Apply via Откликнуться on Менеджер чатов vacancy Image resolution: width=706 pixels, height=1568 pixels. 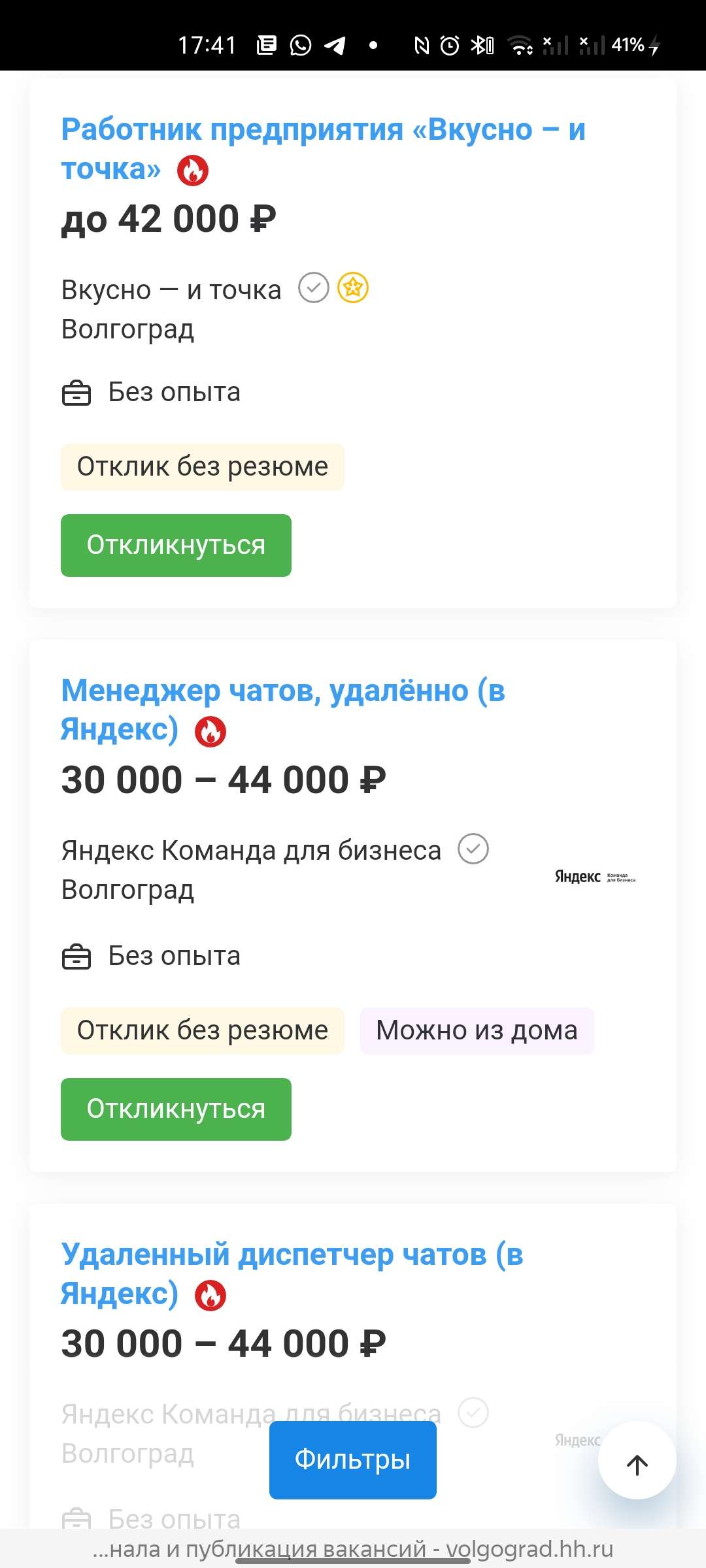pyautogui.click(x=176, y=1109)
